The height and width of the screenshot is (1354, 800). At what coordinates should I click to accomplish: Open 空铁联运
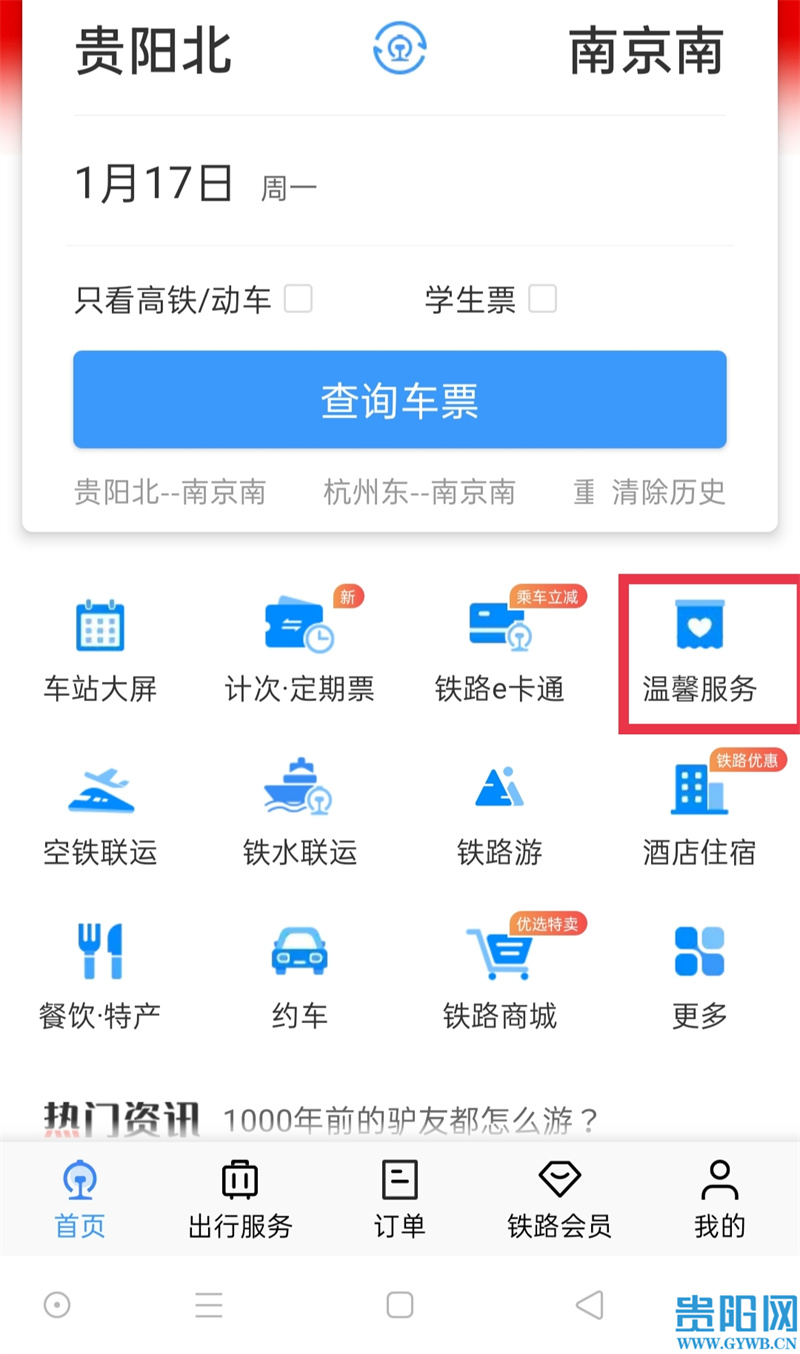coord(100,814)
